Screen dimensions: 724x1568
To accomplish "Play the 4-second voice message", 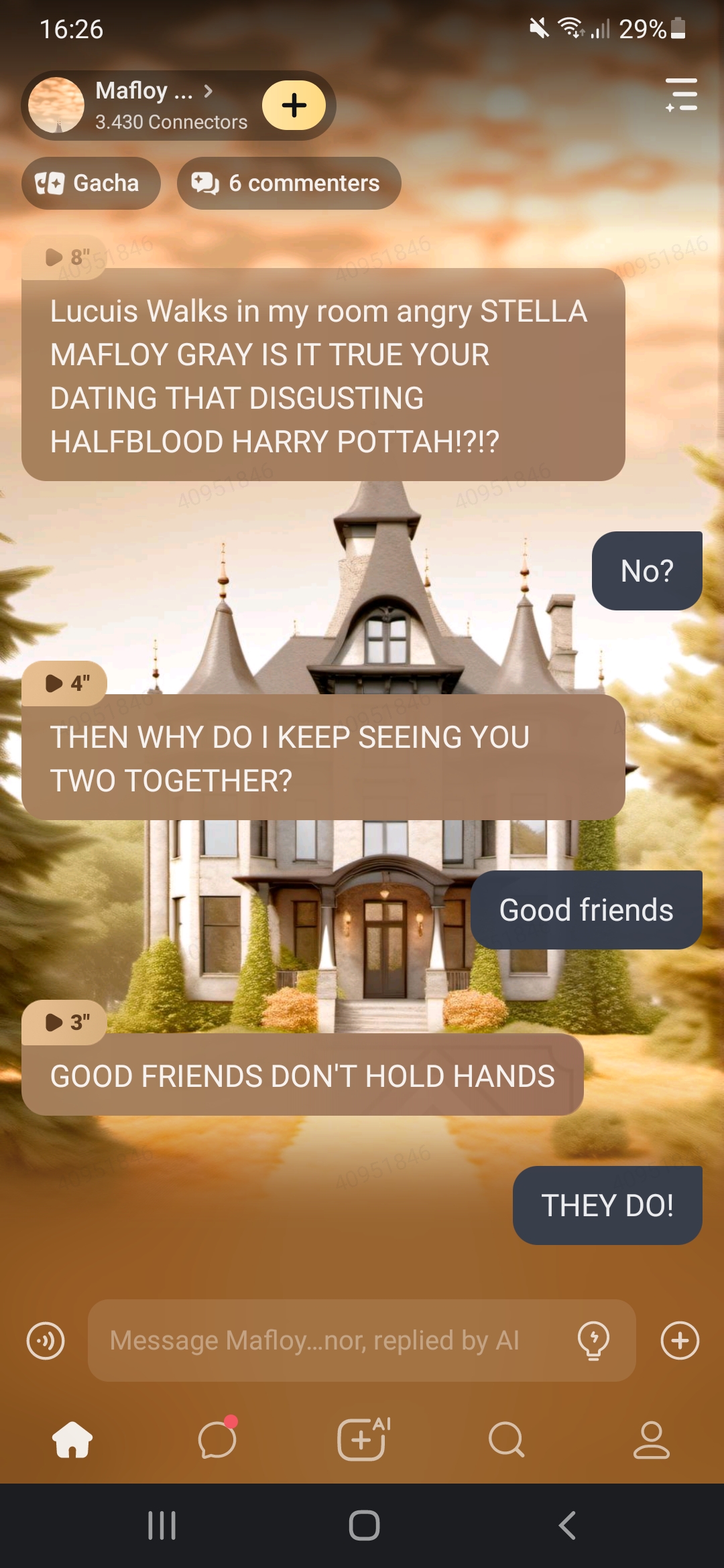I will point(64,683).
